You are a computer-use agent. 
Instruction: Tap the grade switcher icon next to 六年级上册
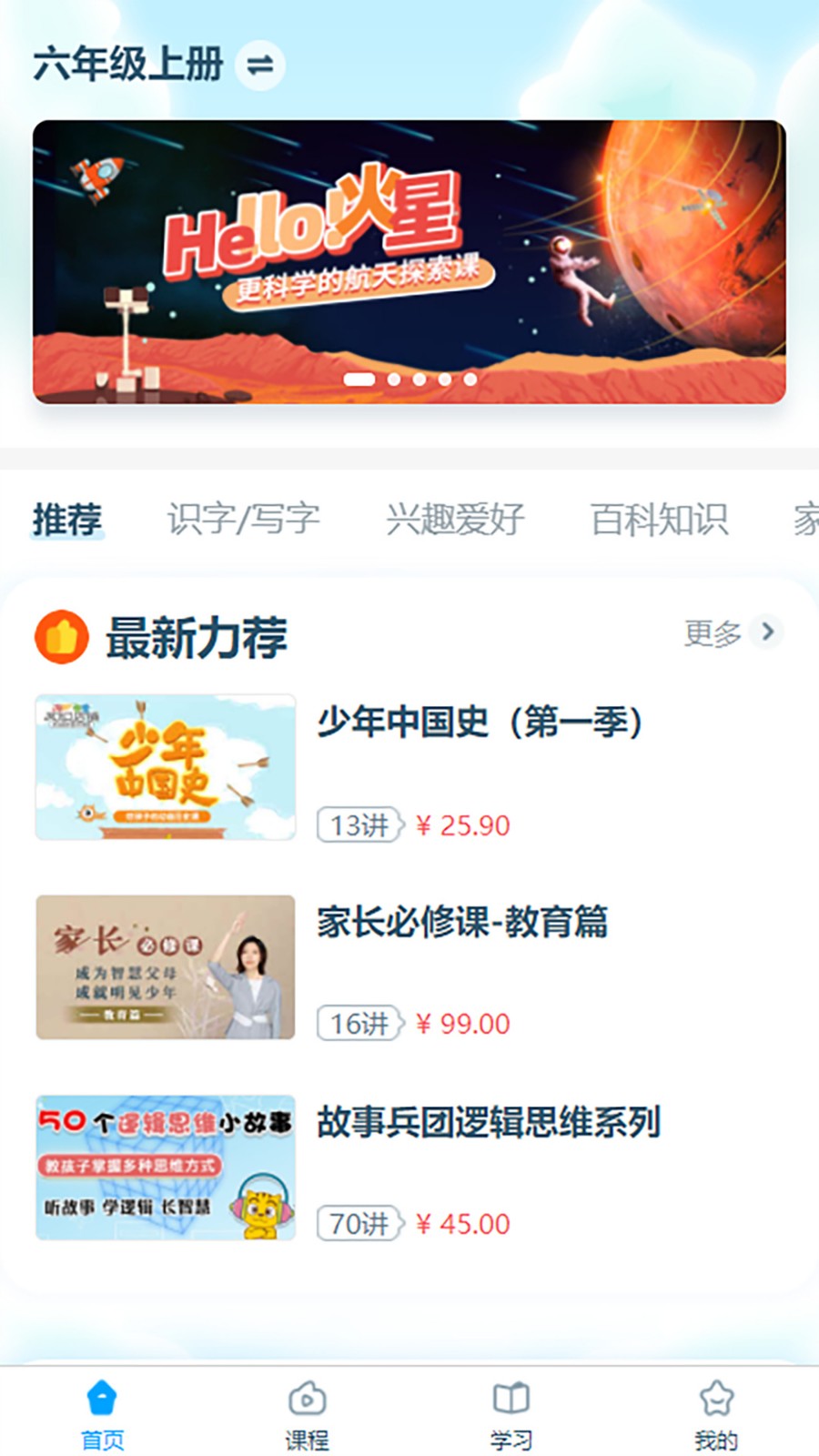tap(259, 64)
